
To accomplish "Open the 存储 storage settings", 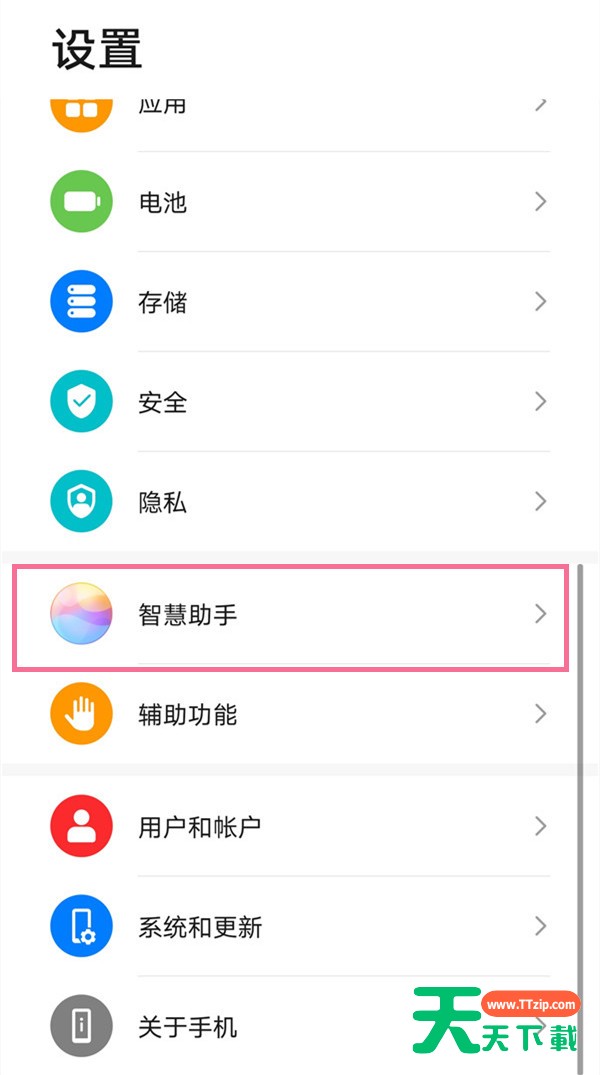I will coord(300,302).
